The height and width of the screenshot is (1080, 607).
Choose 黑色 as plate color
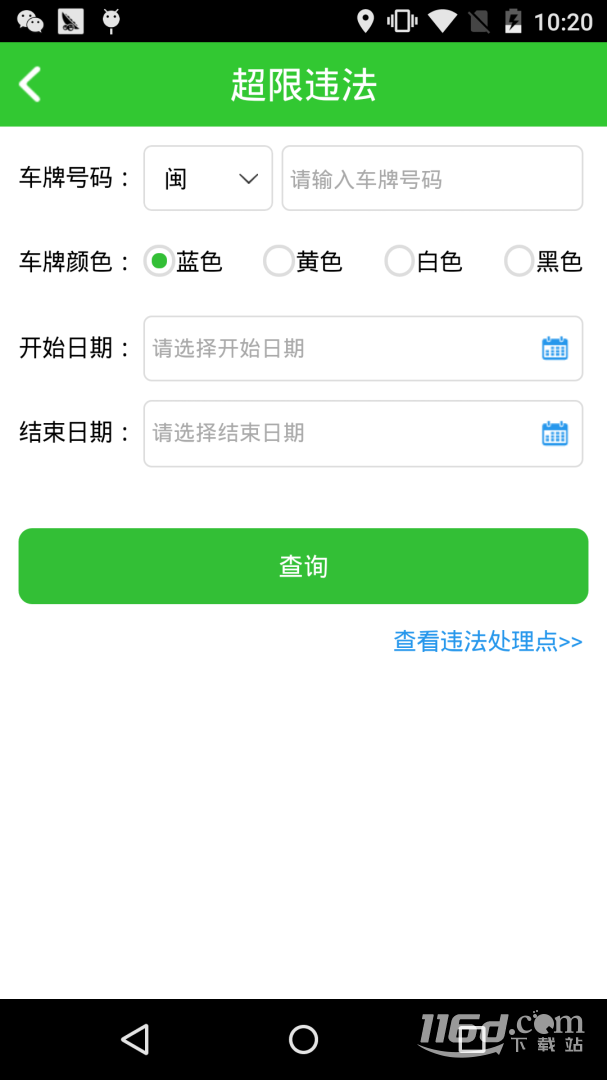point(544,262)
